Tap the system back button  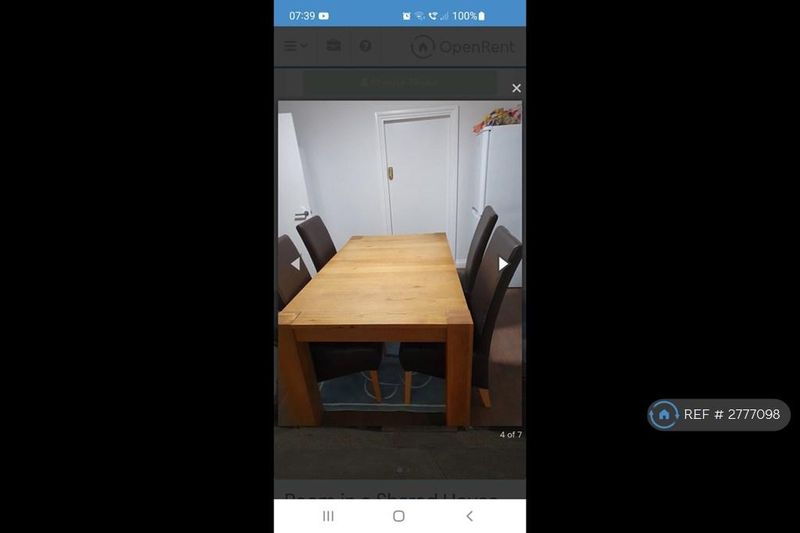[469, 516]
